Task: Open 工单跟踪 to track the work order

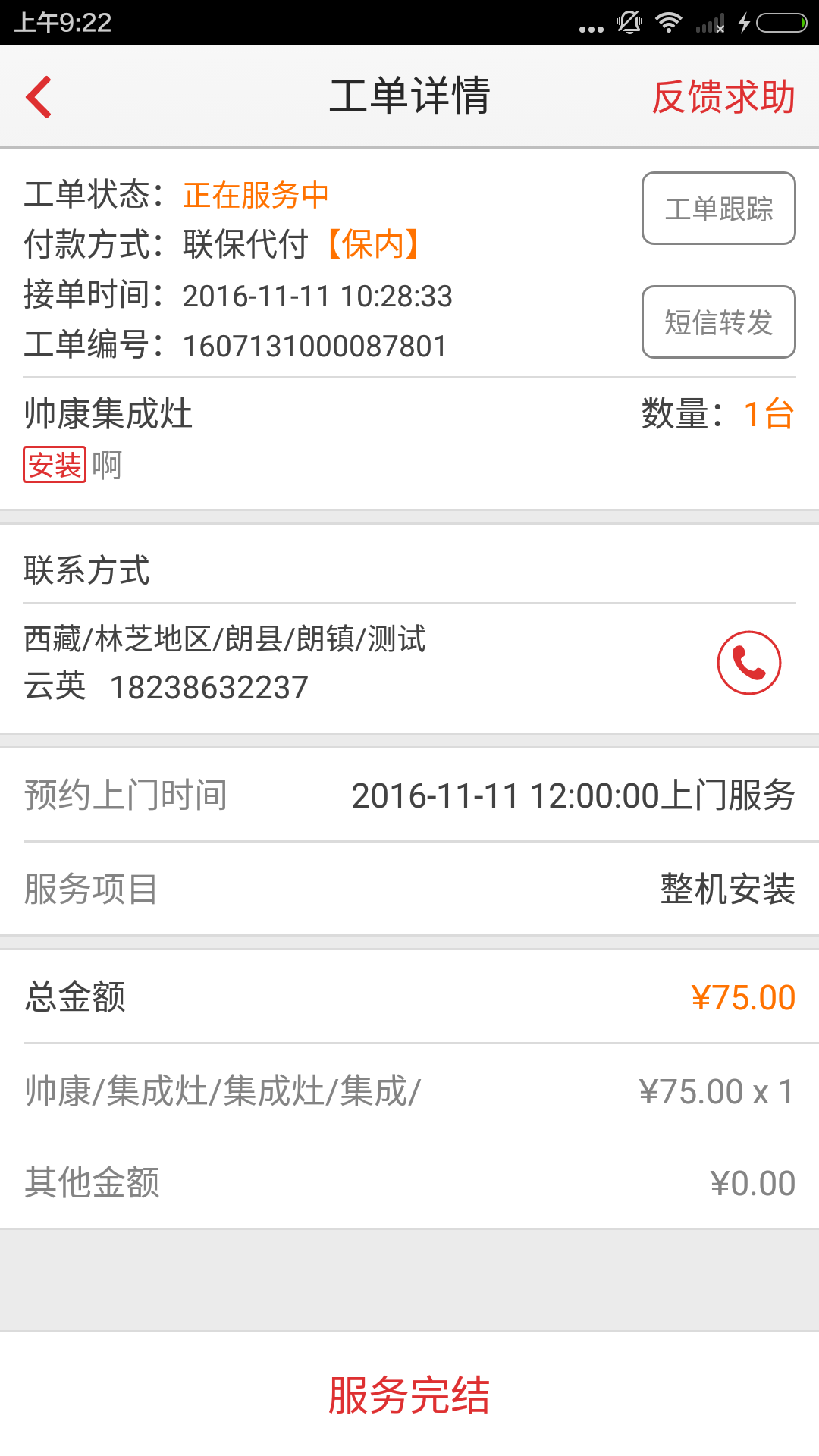Action: tap(718, 209)
